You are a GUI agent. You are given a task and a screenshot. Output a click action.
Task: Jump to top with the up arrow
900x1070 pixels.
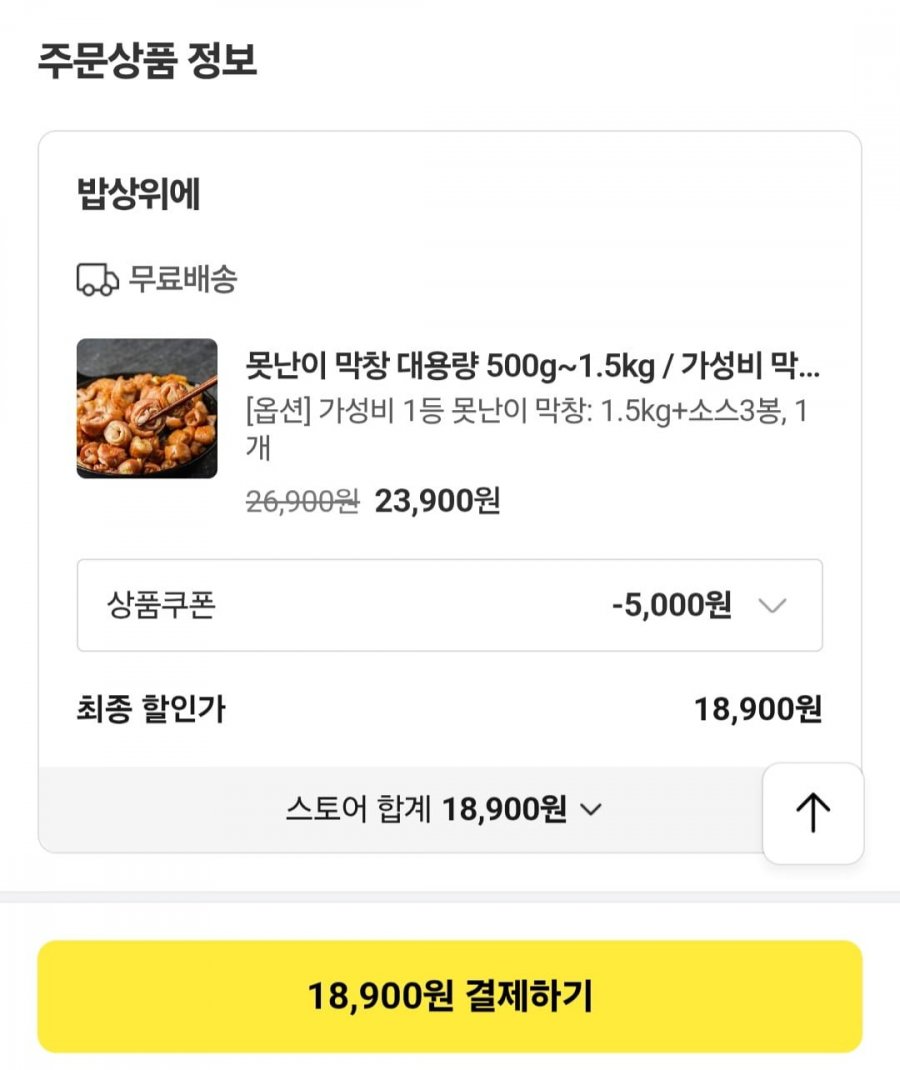pos(812,812)
